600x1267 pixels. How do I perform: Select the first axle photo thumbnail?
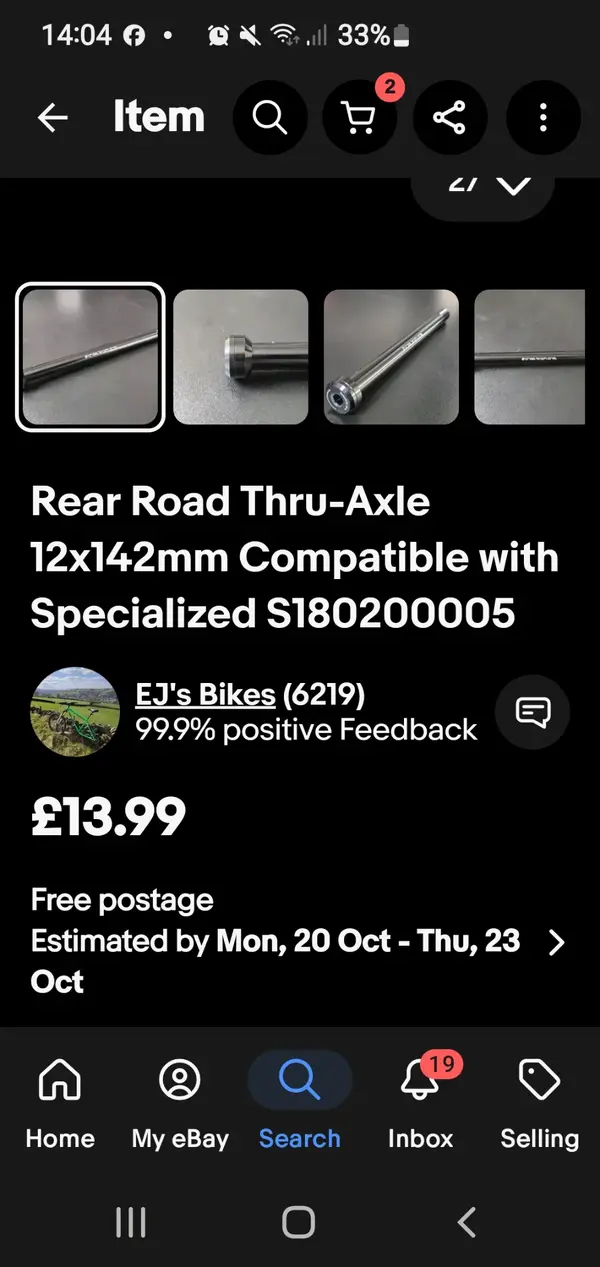(90, 357)
